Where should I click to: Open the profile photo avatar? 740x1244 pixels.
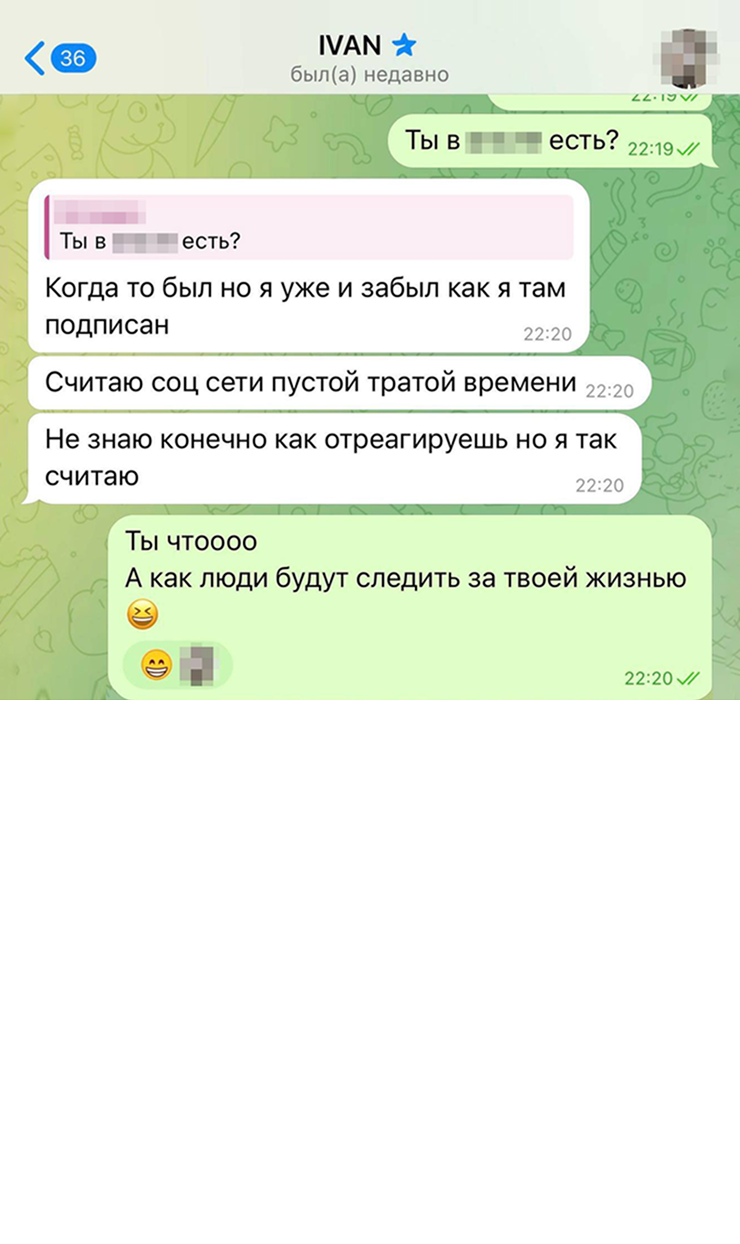pyautogui.click(x=690, y=58)
